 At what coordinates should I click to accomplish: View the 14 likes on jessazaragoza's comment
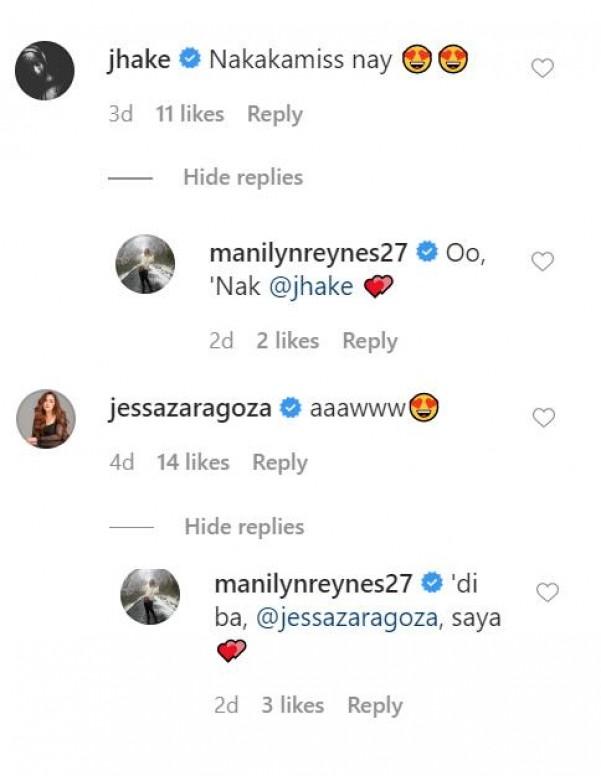tap(193, 462)
